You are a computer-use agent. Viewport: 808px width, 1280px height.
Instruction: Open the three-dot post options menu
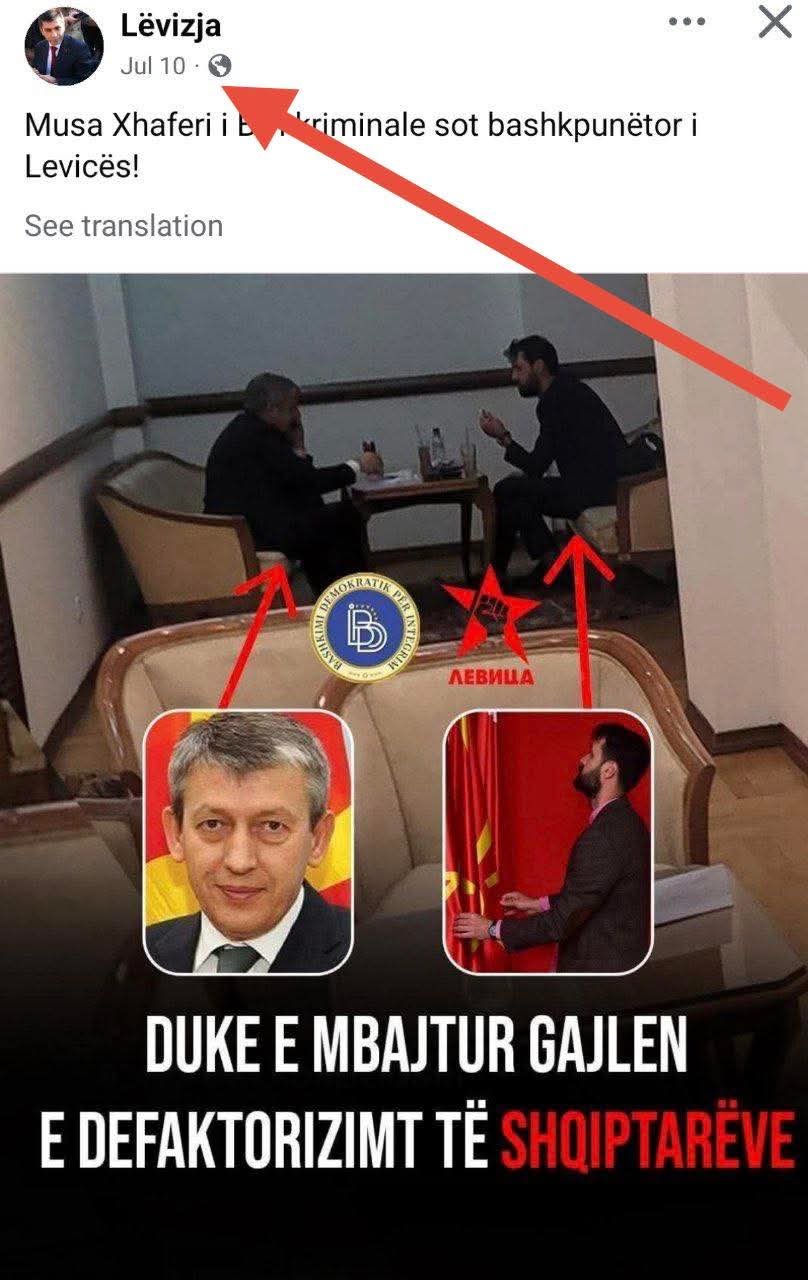tap(686, 22)
